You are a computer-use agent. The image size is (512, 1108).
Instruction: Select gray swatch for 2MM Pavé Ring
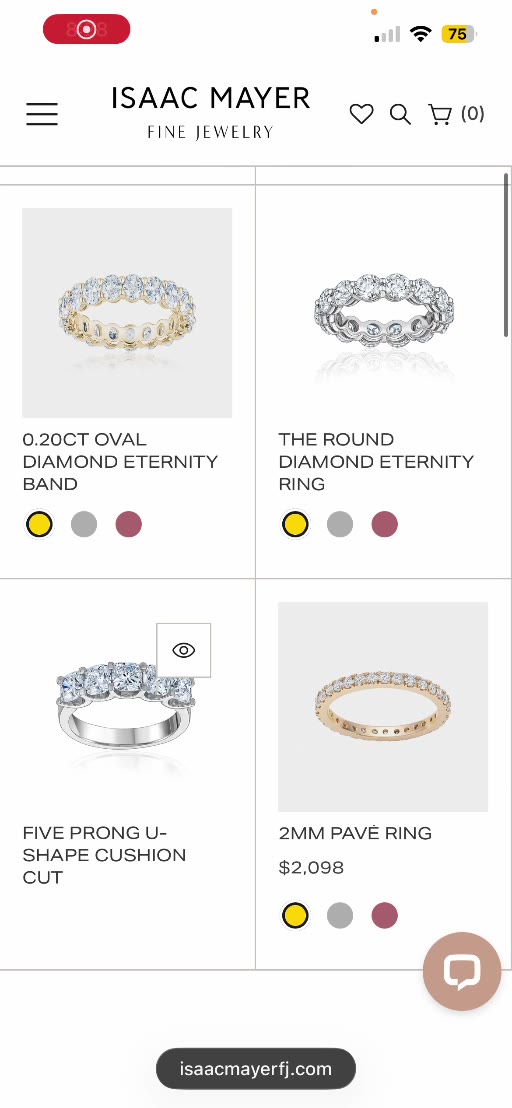click(x=340, y=916)
